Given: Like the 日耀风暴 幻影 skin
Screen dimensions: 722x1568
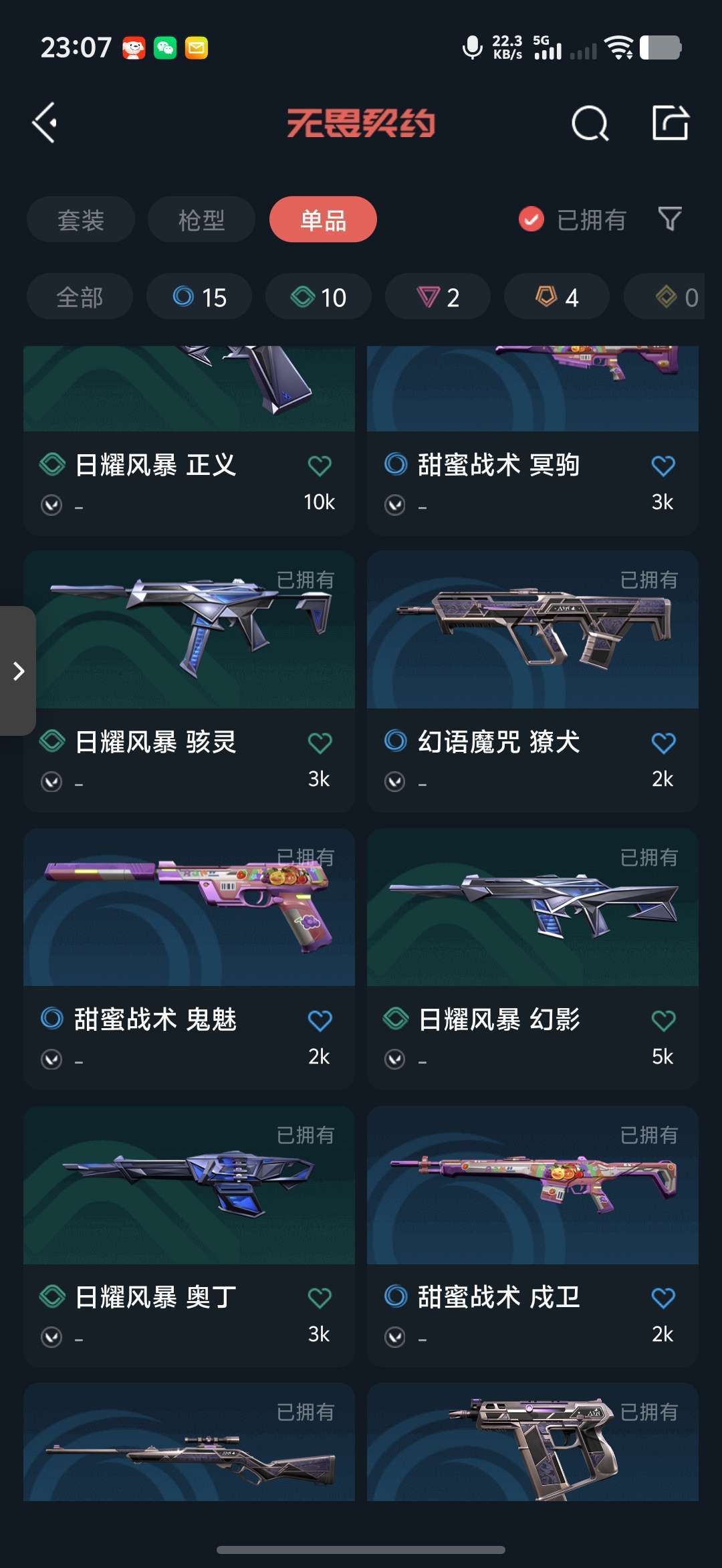Looking at the screenshot, I should coord(663,1021).
